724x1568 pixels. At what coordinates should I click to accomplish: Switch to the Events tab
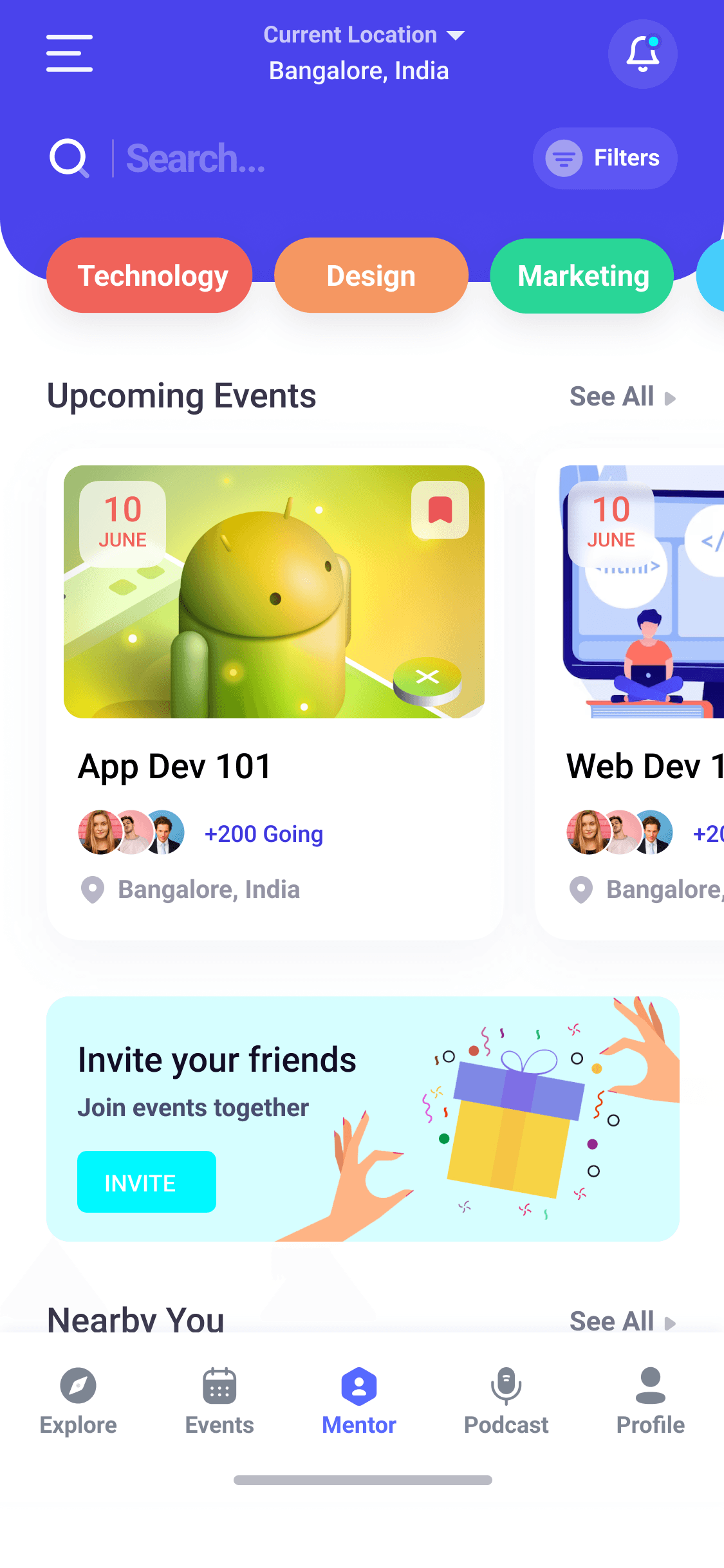[219, 1401]
